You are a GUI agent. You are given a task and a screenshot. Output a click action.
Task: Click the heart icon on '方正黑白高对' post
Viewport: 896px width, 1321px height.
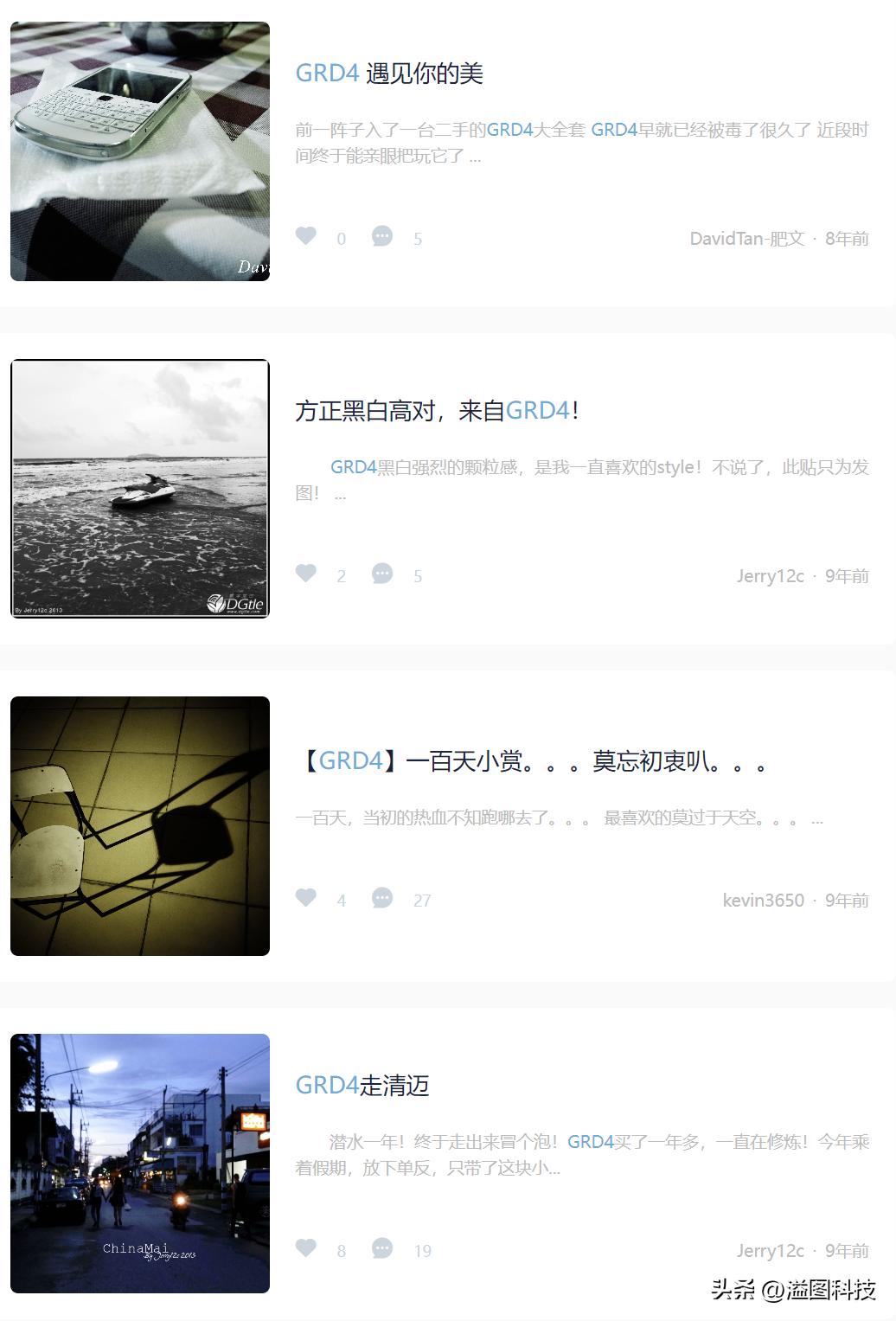pos(304,573)
